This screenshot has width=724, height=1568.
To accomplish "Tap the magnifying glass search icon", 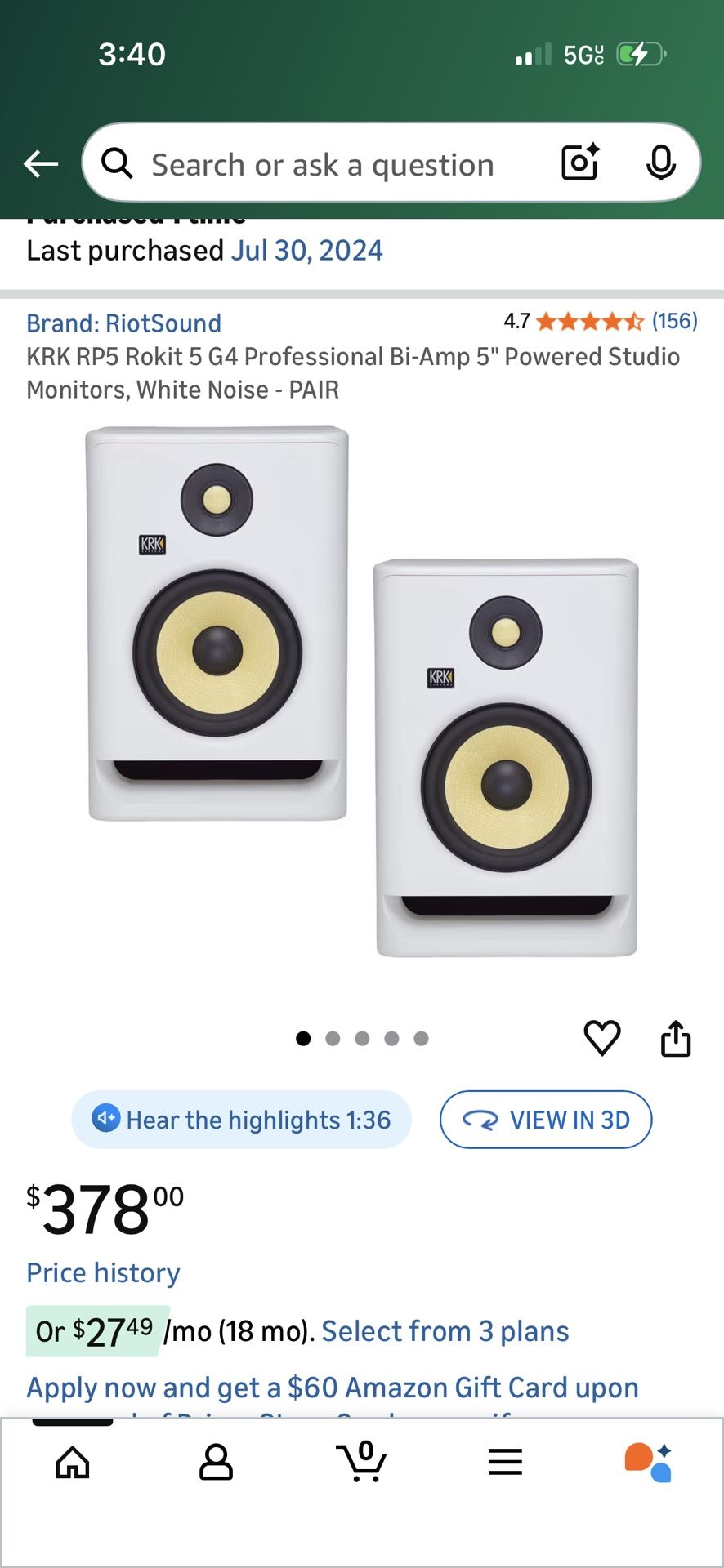I will (117, 163).
